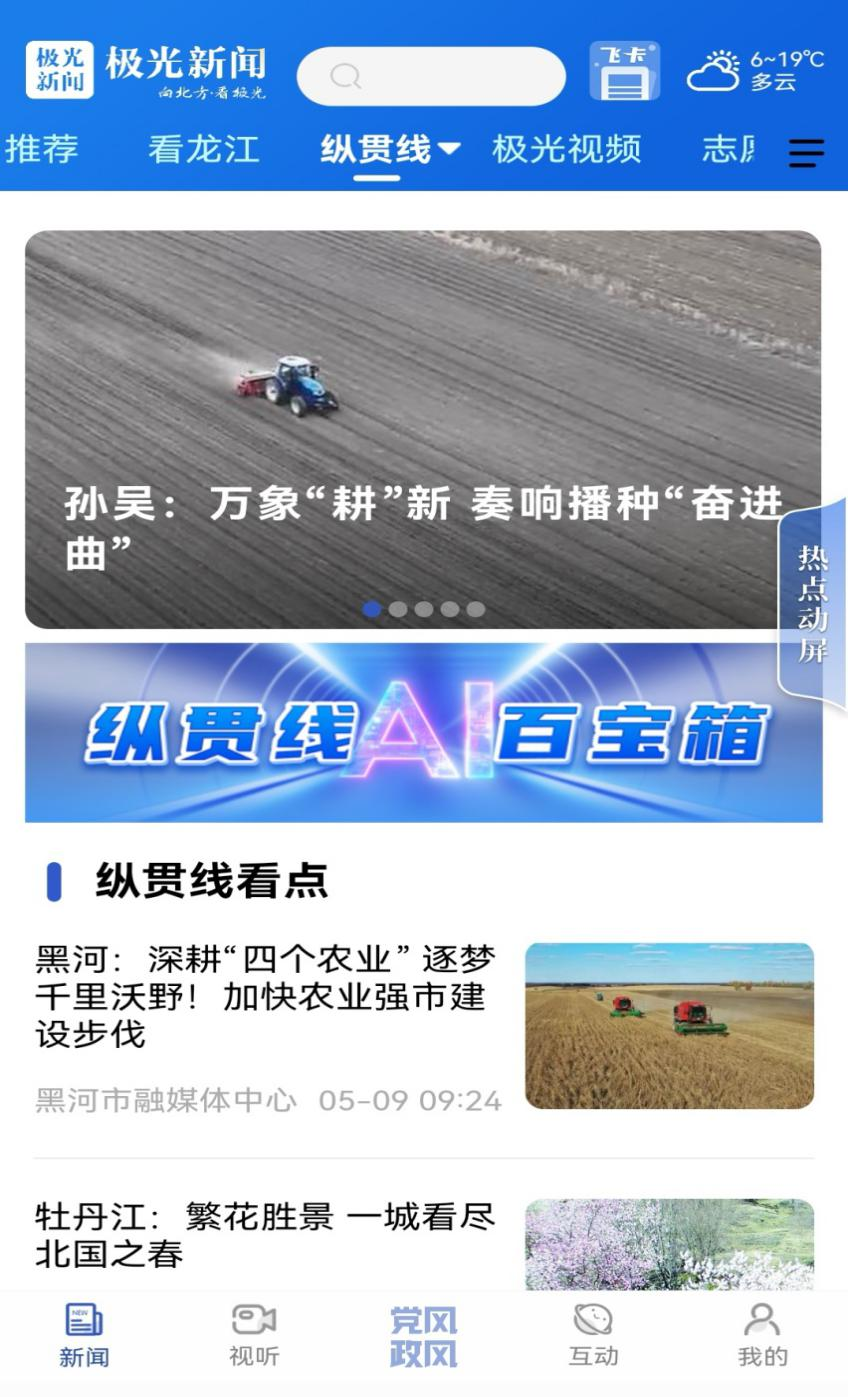Viewport: 848px width, 1397px height.
Task: Open the weather widget showing 多云
Action: [x=756, y=71]
